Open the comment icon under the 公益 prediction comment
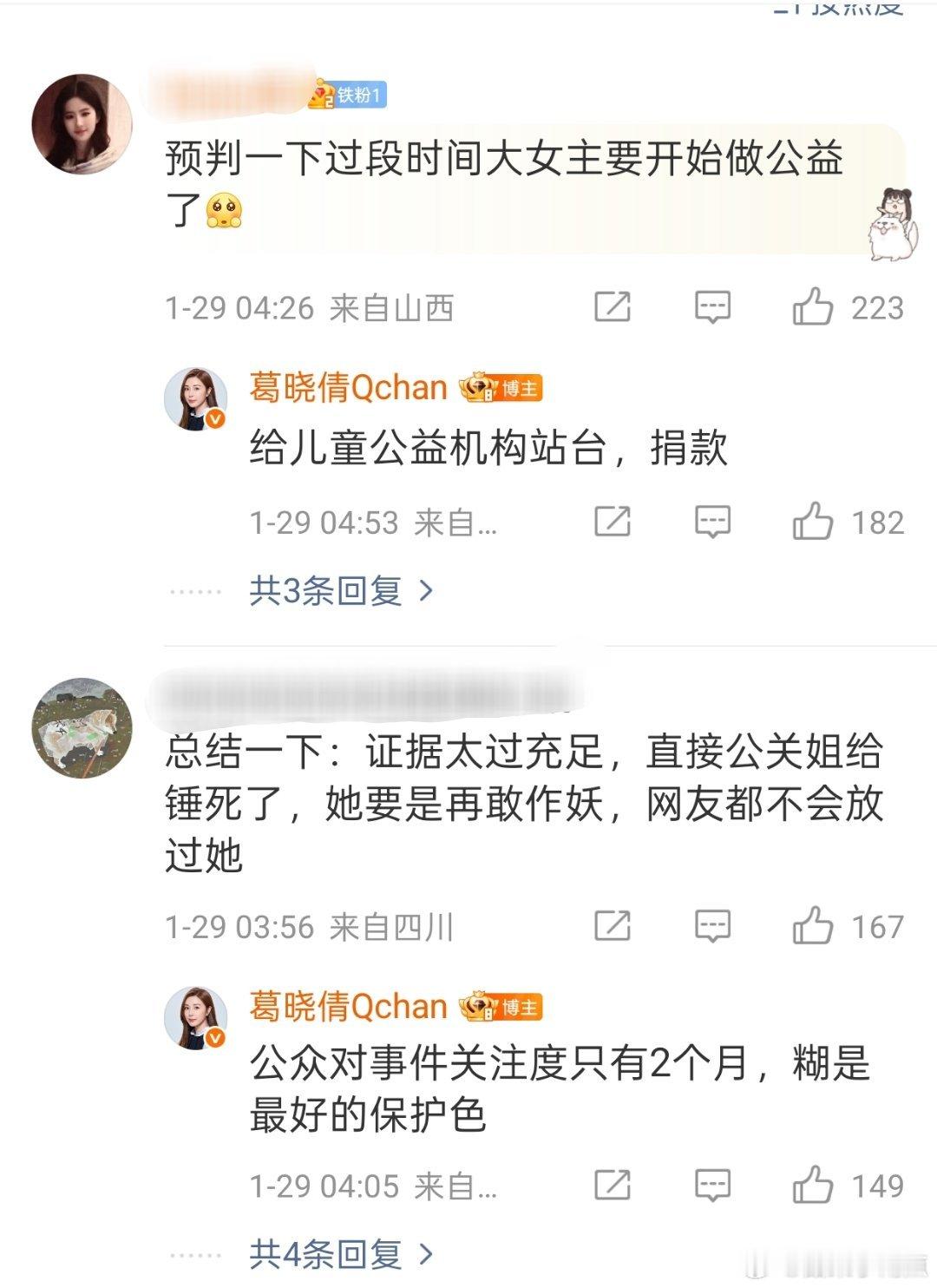Screen dimensions: 937x1288 tap(711, 308)
